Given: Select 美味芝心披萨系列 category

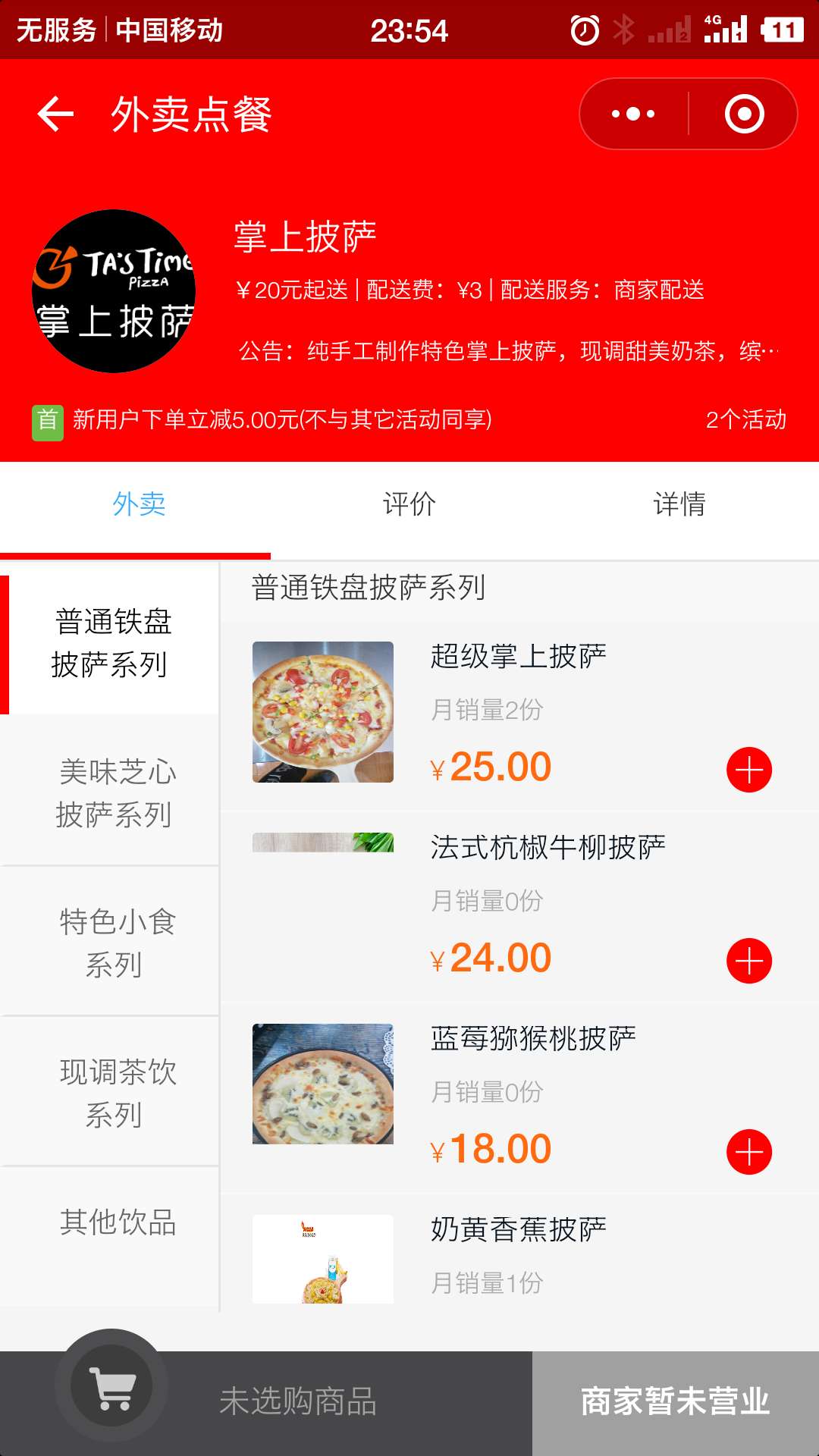Looking at the screenshot, I should (x=115, y=793).
